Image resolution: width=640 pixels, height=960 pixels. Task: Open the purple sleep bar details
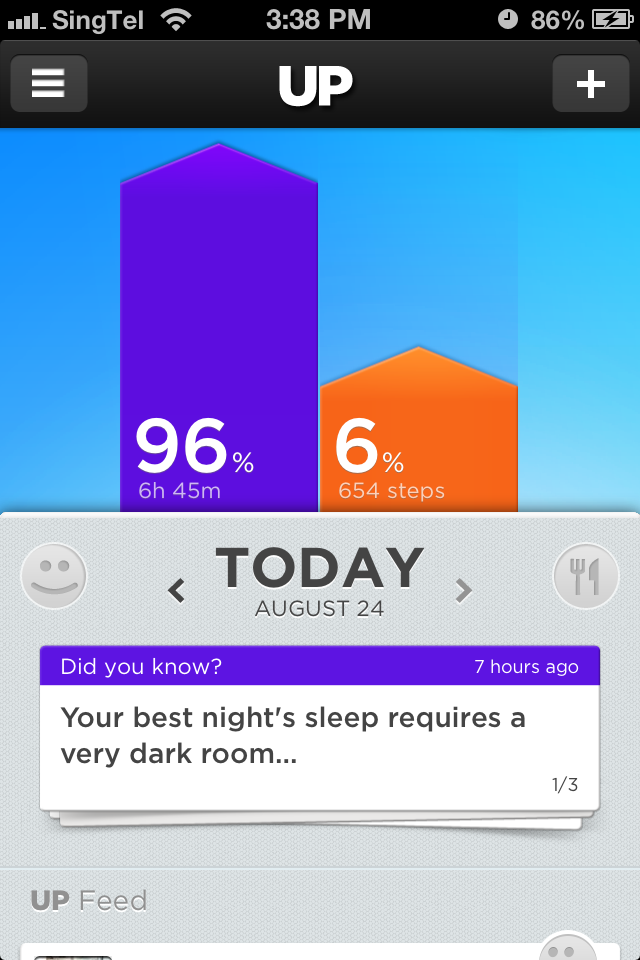[x=219, y=330]
